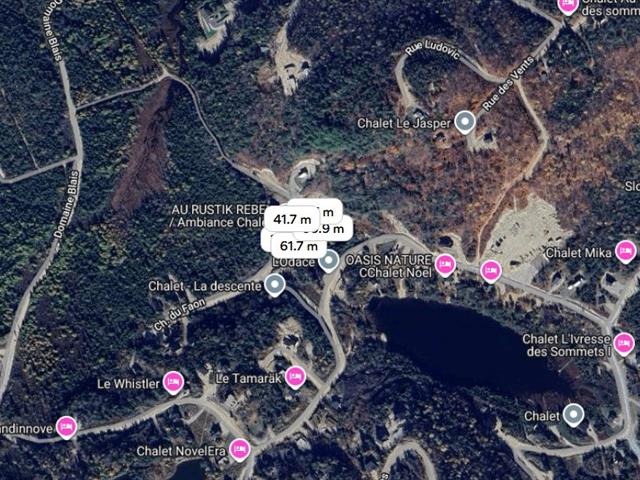This screenshot has height=480, width=640.
Task: Open Chalet L'Ivresse des Sommets marker
Action: click(624, 344)
